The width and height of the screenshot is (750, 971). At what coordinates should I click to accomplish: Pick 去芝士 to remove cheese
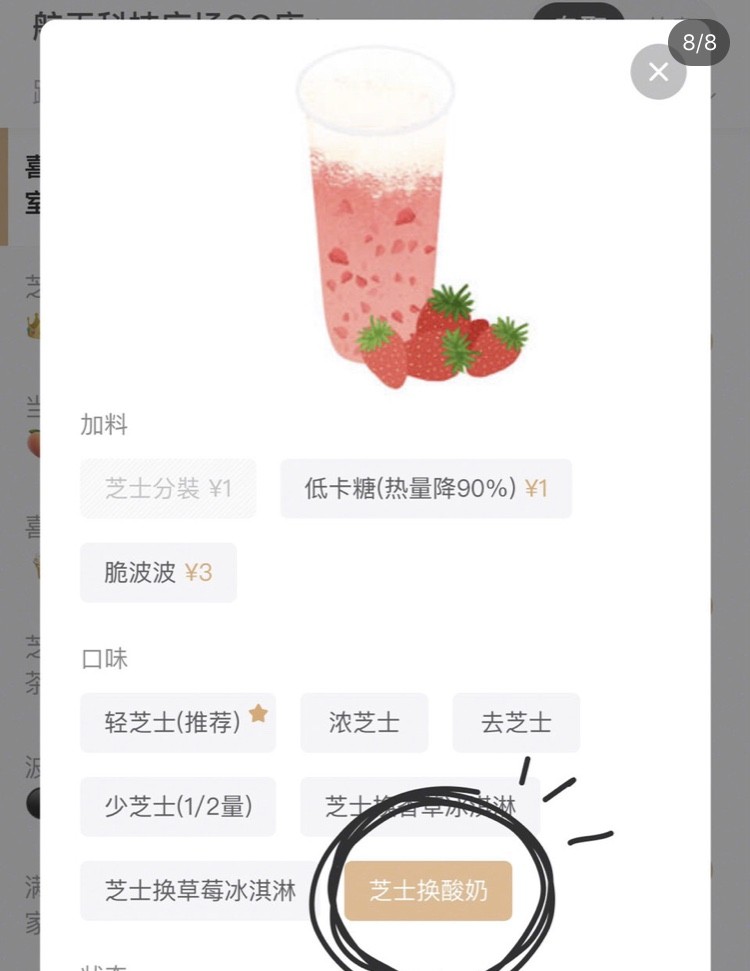[516, 723]
